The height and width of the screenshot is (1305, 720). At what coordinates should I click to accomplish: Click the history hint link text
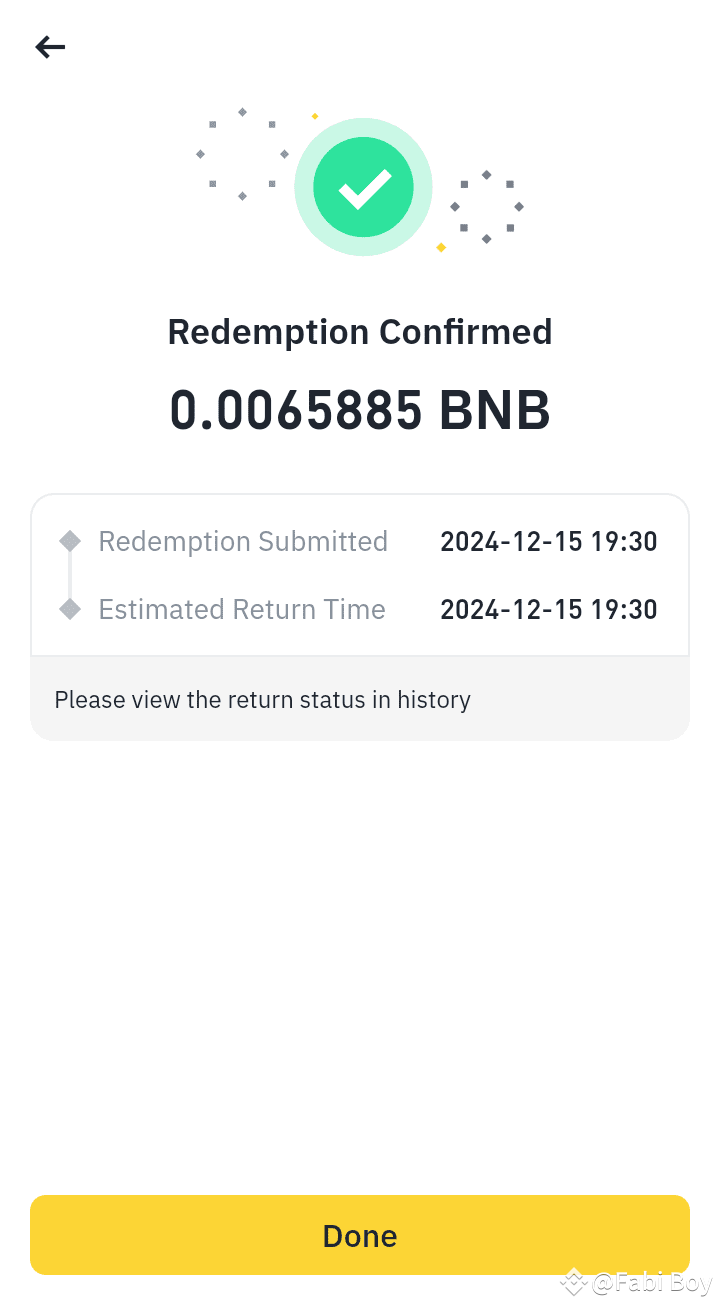click(x=262, y=700)
